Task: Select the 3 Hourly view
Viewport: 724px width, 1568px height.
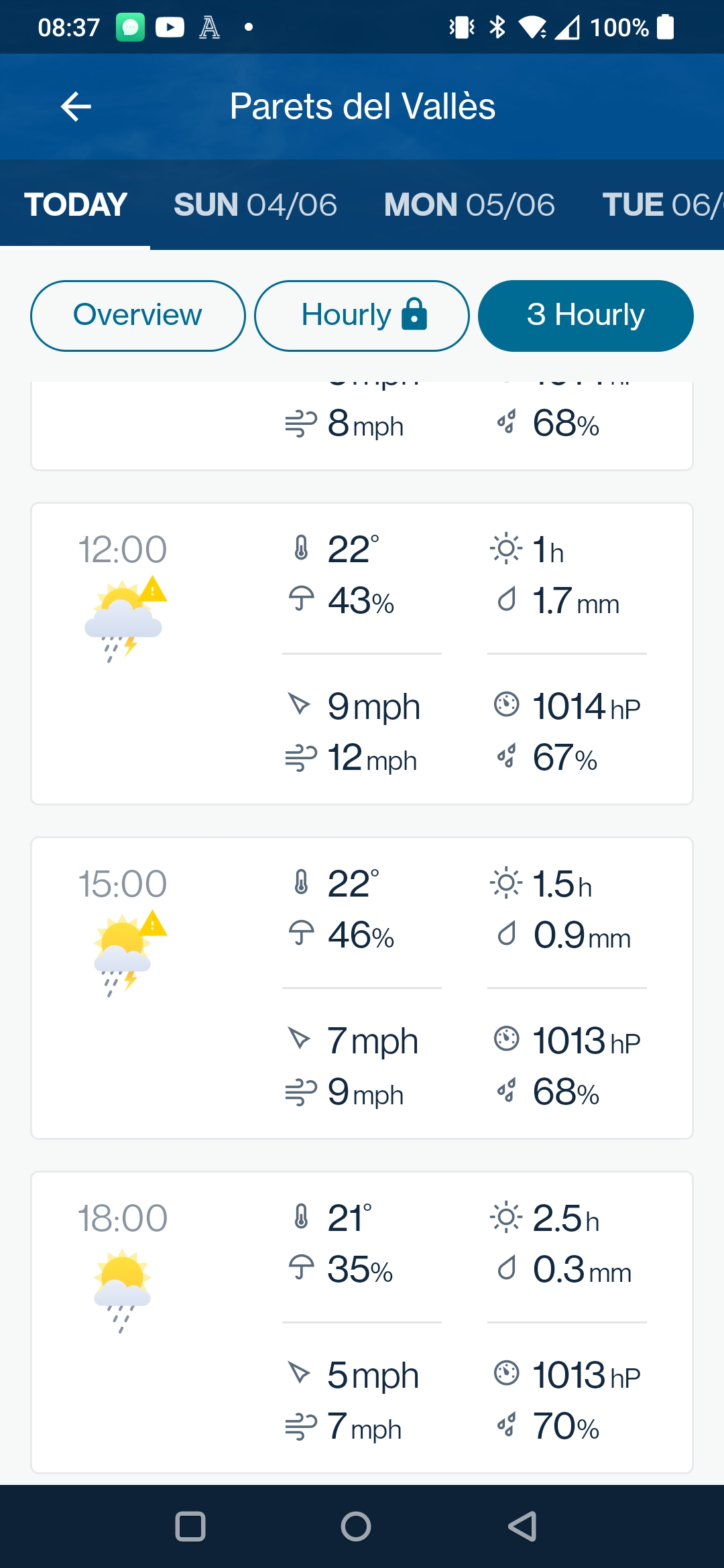Action: pos(585,316)
